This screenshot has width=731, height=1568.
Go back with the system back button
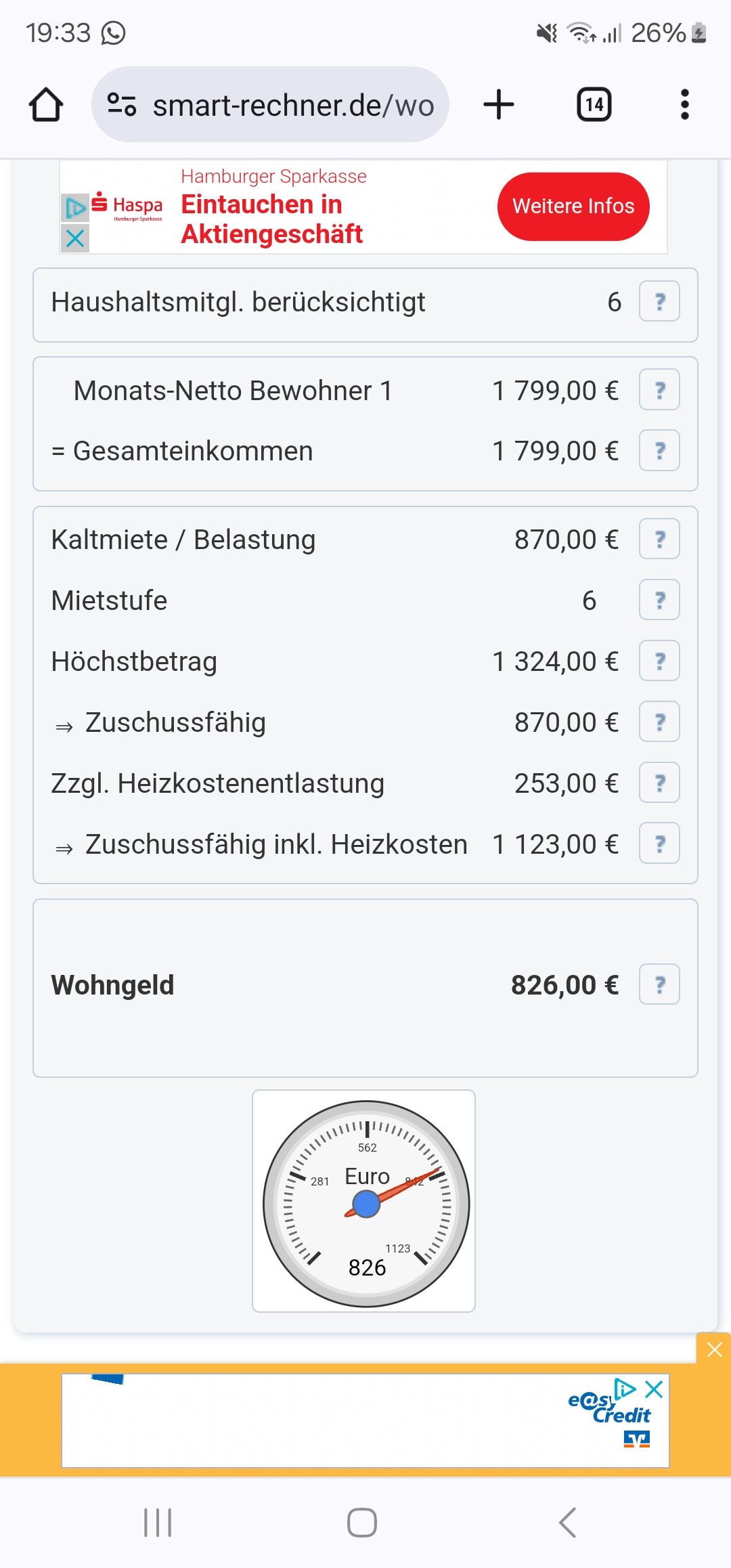567,1523
